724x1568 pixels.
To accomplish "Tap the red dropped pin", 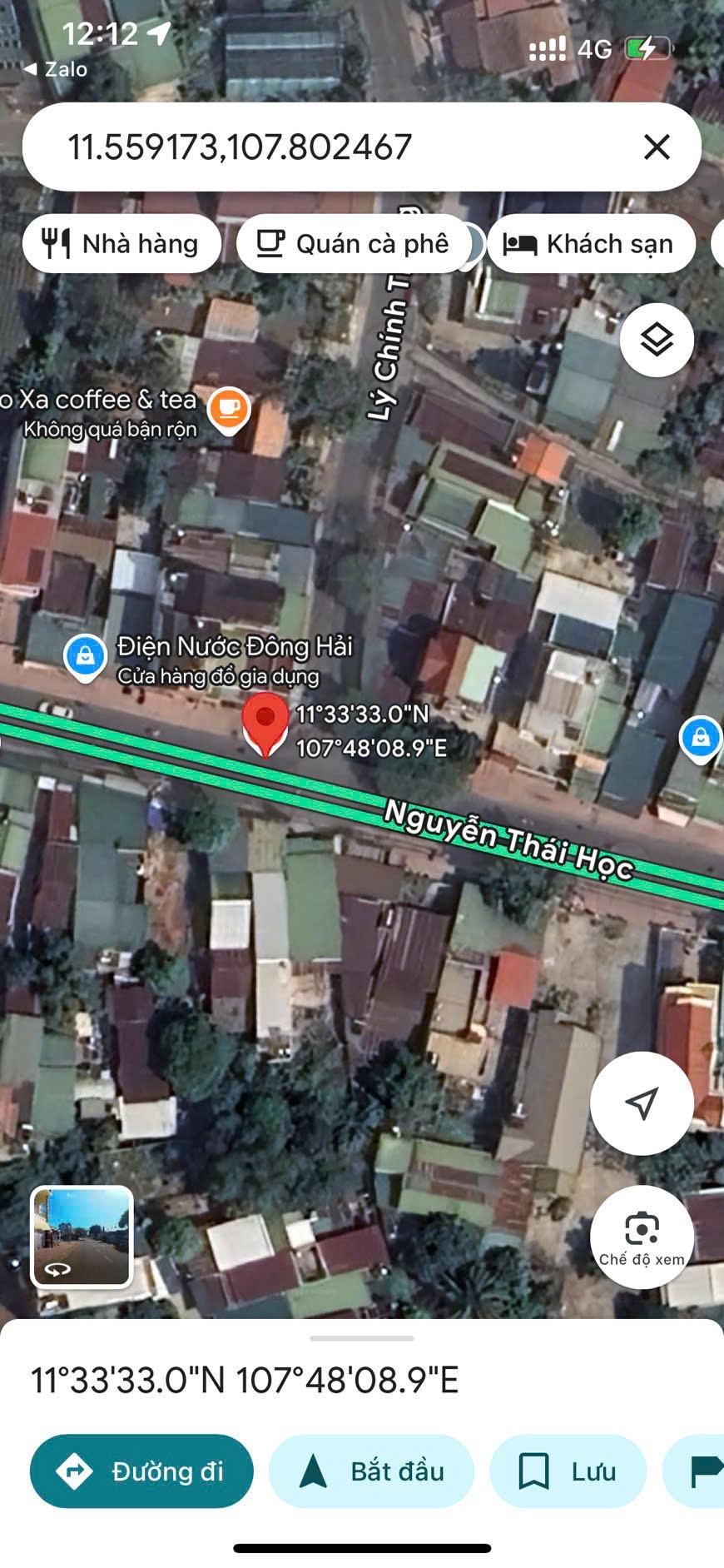I will pos(265,724).
